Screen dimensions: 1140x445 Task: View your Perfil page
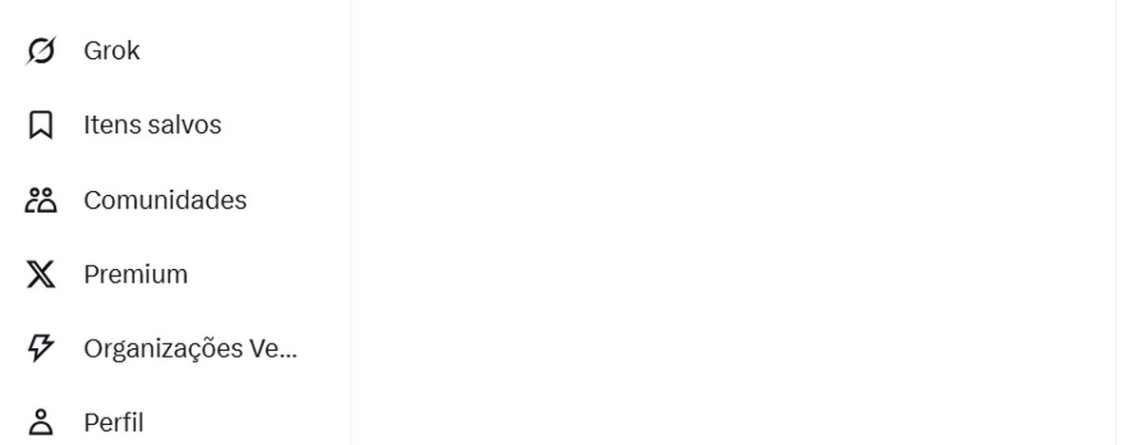tap(113, 423)
